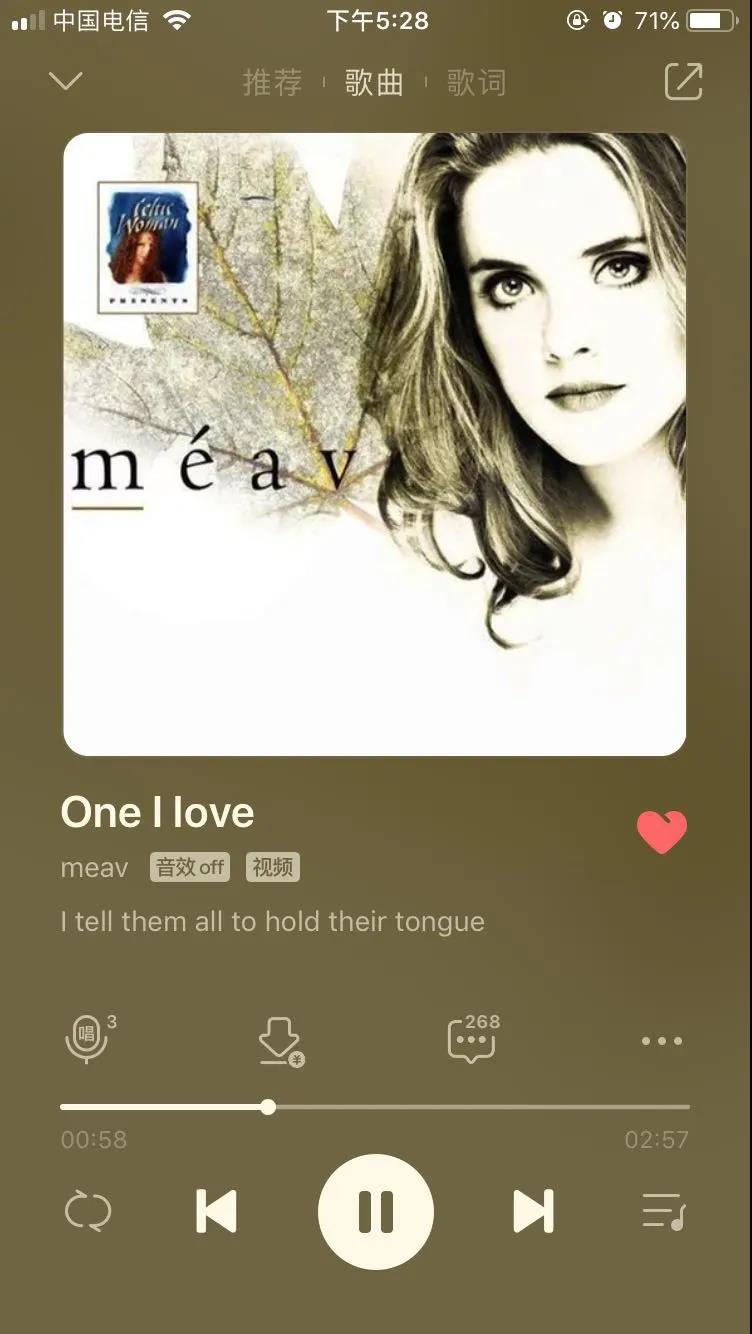This screenshot has height=1334, width=752.
Task: Unlike the song with the red heart
Action: pyautogui.click(x=662, y=832)
